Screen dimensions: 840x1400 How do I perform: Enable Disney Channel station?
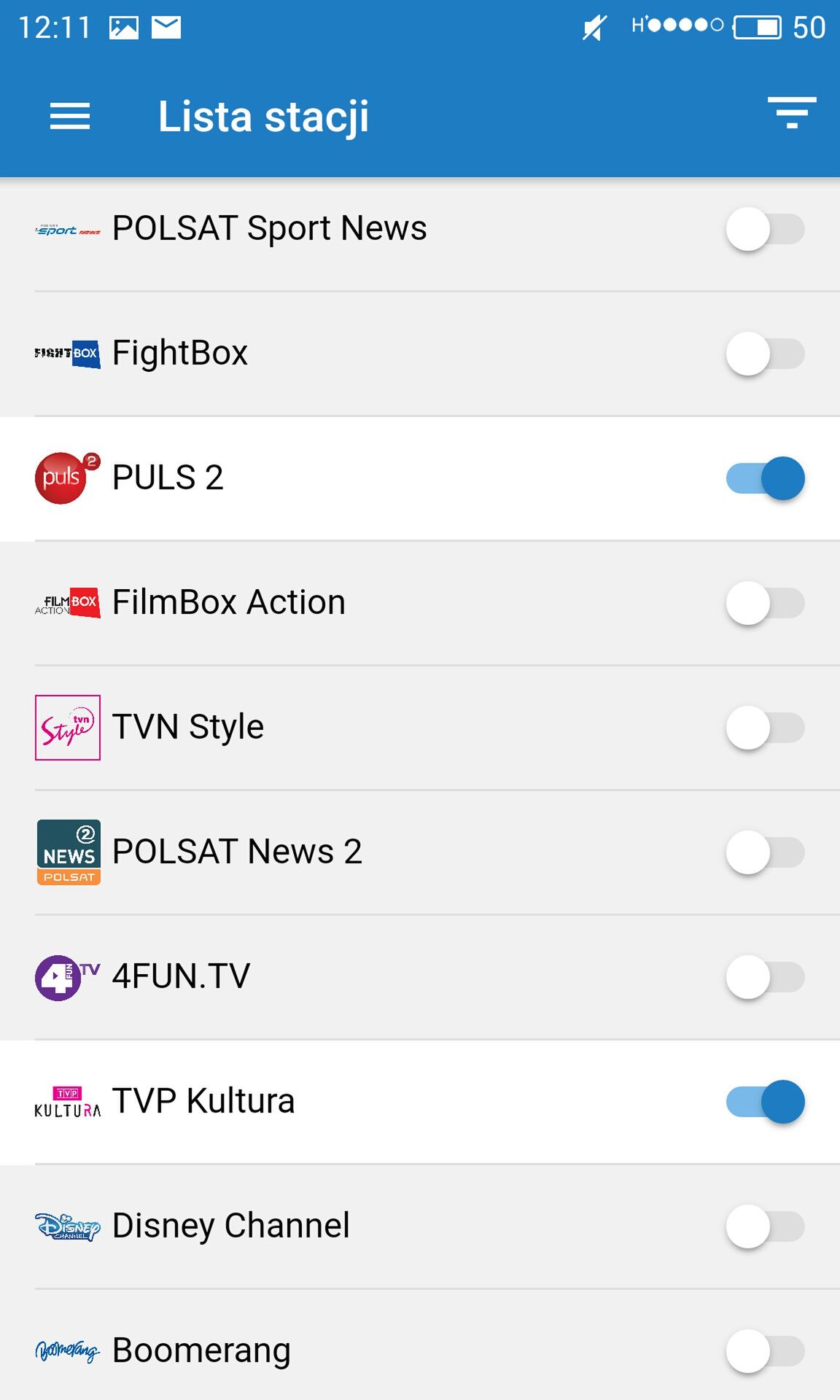click(765, 1226)
